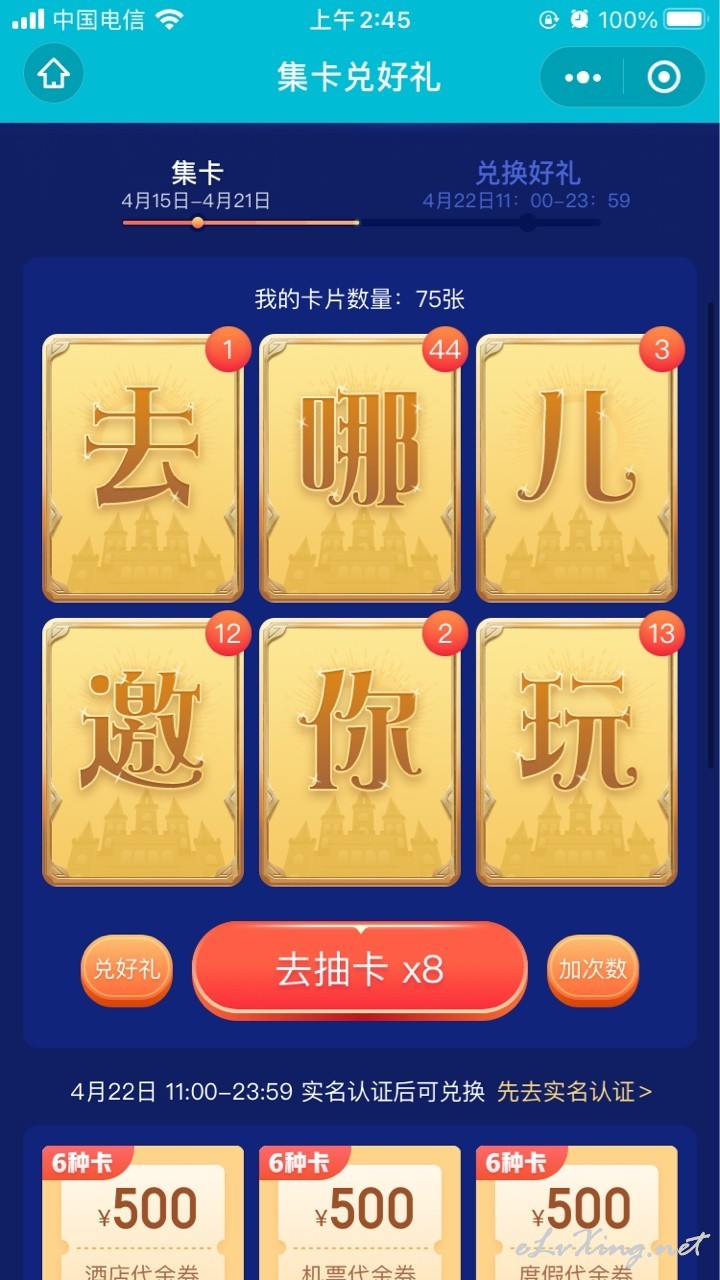Go to the mini program home icon
The height and width of the screenshot is (1280, 720).
(53, 75)
